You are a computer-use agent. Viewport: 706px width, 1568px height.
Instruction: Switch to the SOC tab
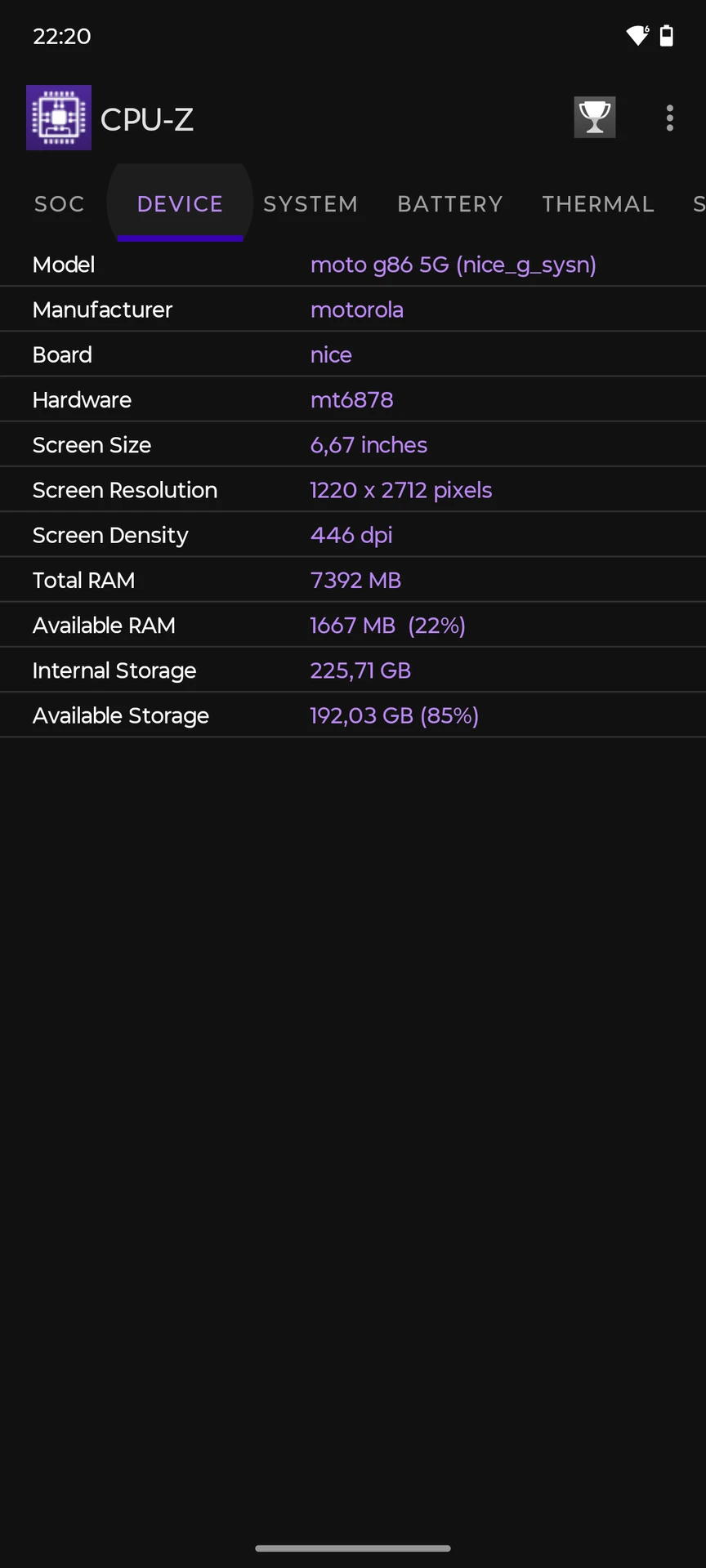(x=60, y=204)
